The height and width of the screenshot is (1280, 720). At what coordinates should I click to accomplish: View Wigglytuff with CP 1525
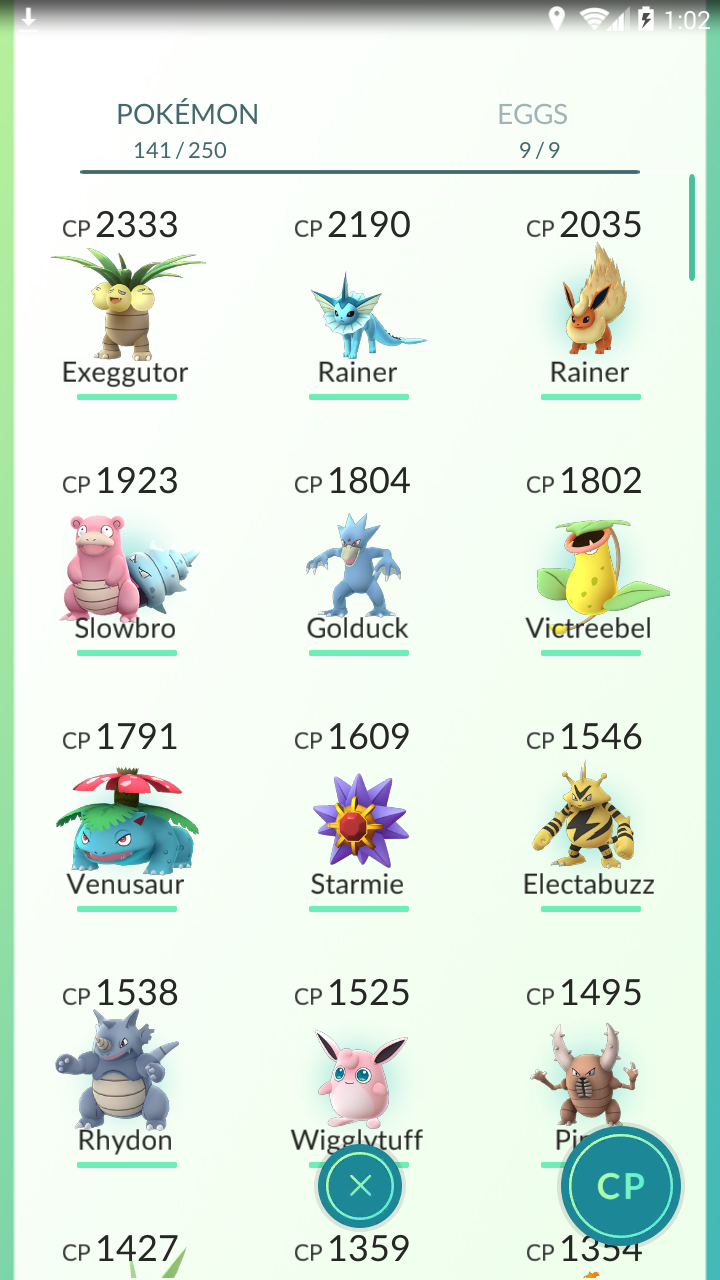coord(358,1060)
